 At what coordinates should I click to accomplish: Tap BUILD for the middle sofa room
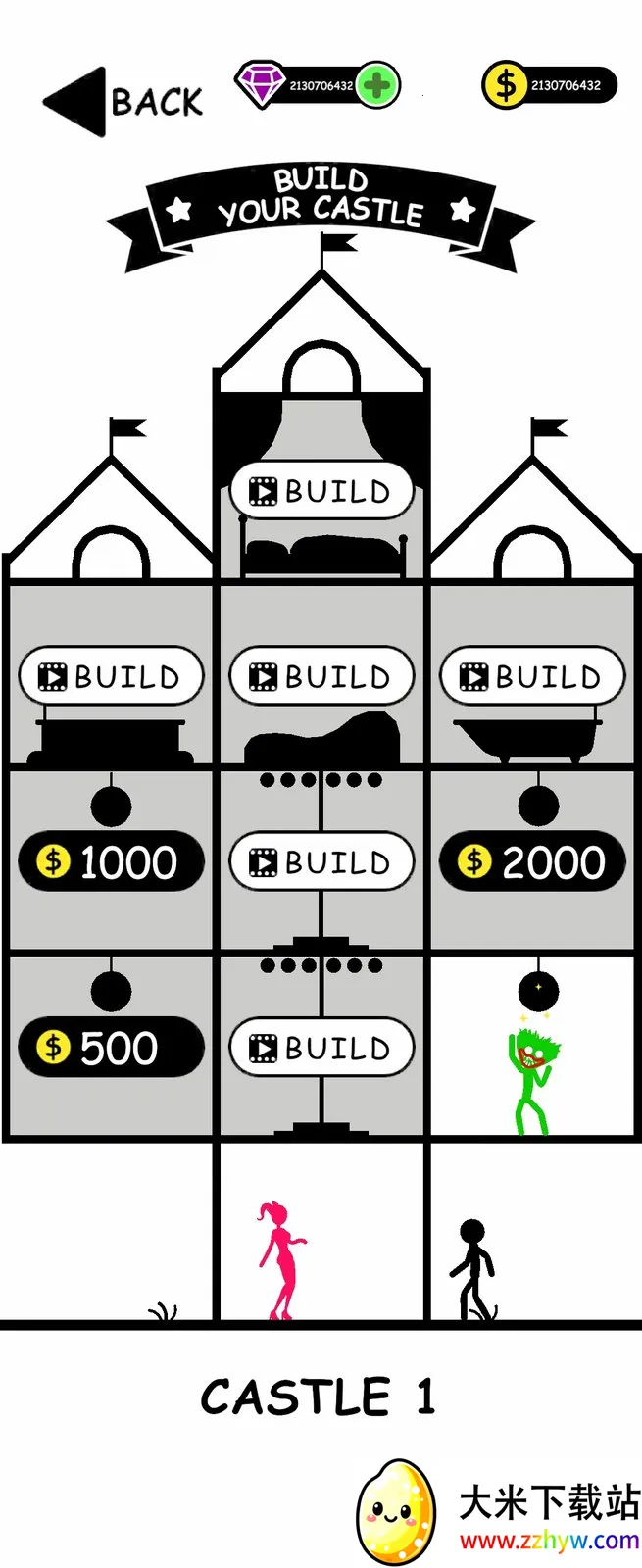tap(321, 676)
